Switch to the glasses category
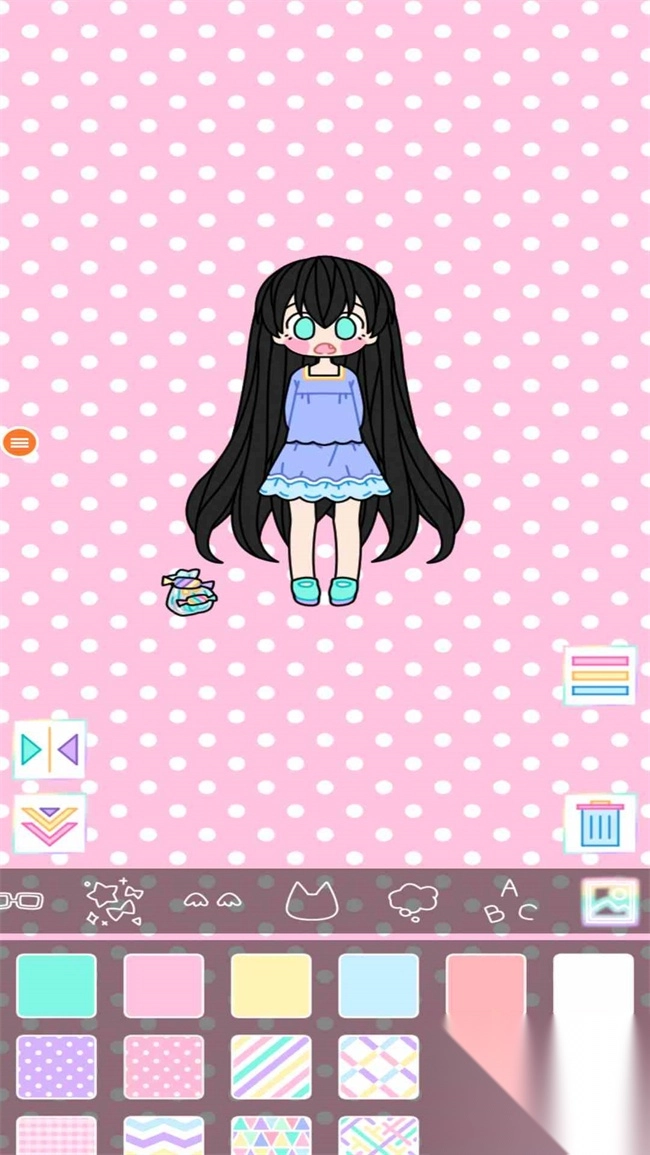This screenshot has width=650, height=1155. tap(20, 900)
